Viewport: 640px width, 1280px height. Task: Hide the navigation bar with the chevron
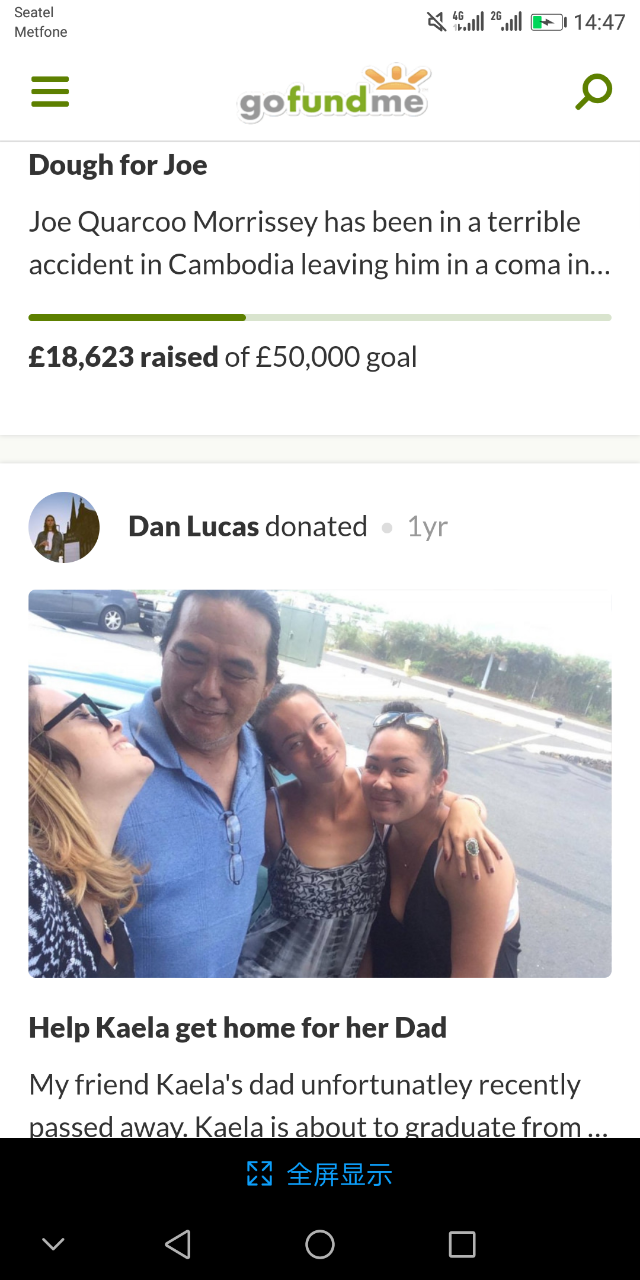[x=53, y=1244]
